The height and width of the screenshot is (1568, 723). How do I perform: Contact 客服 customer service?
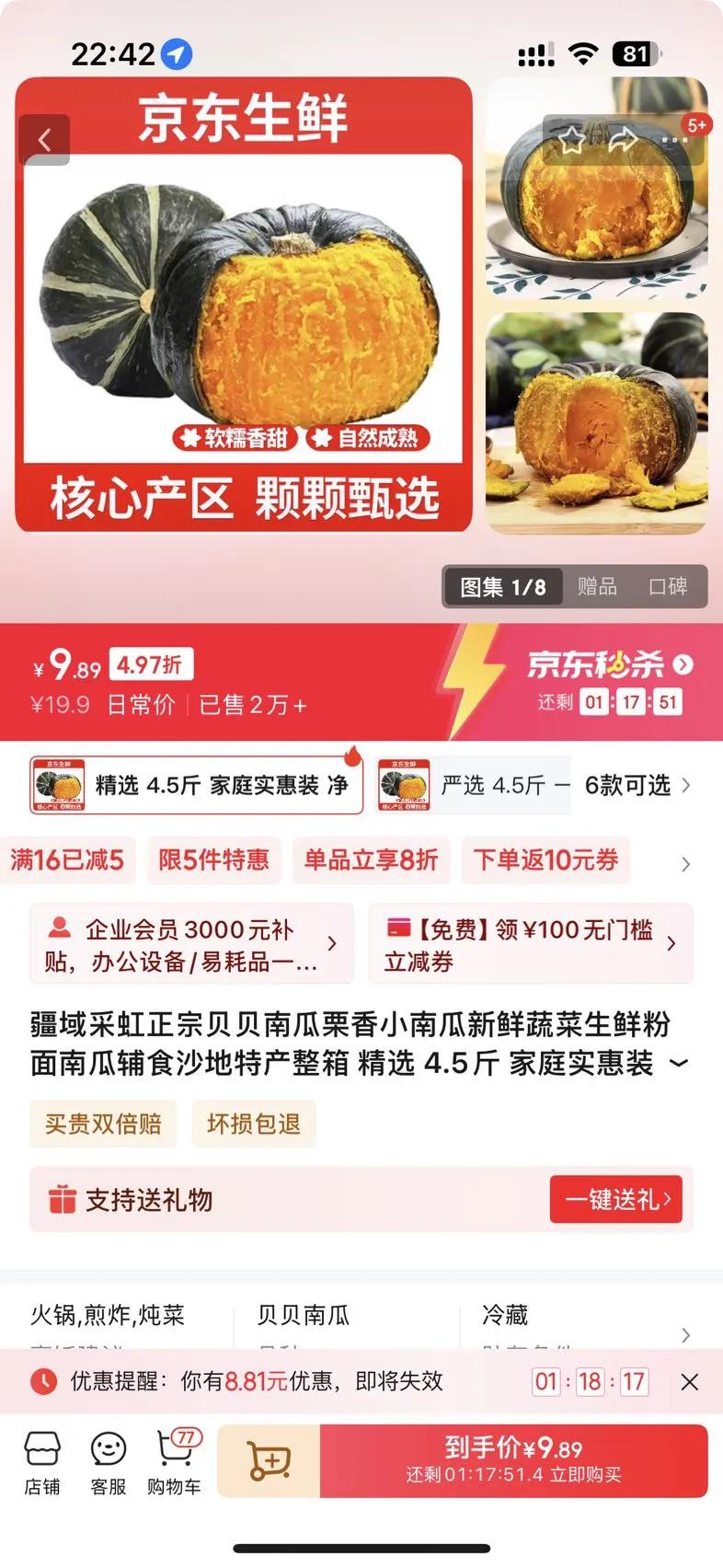tap(109, 1463)
